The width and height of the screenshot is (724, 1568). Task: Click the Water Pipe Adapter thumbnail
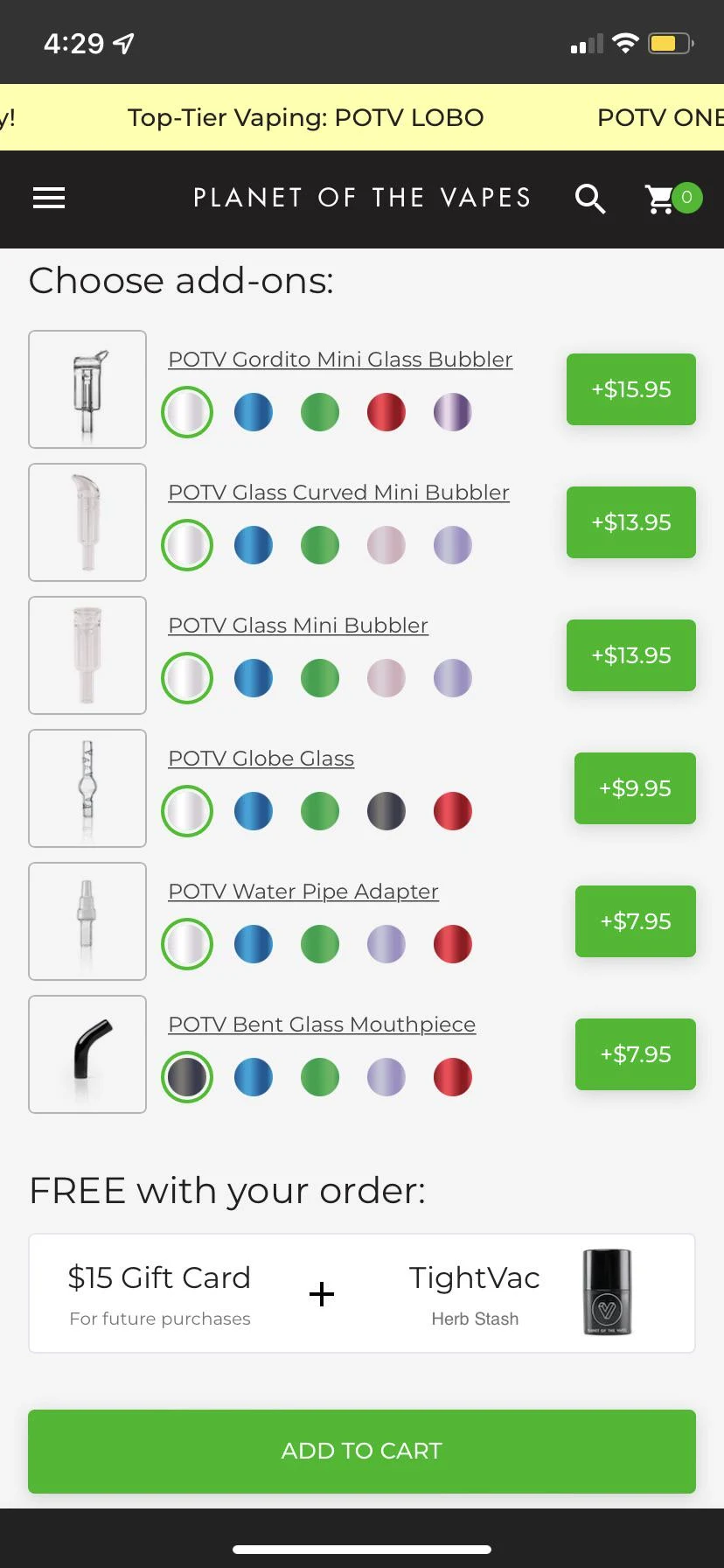click(87, 920)
